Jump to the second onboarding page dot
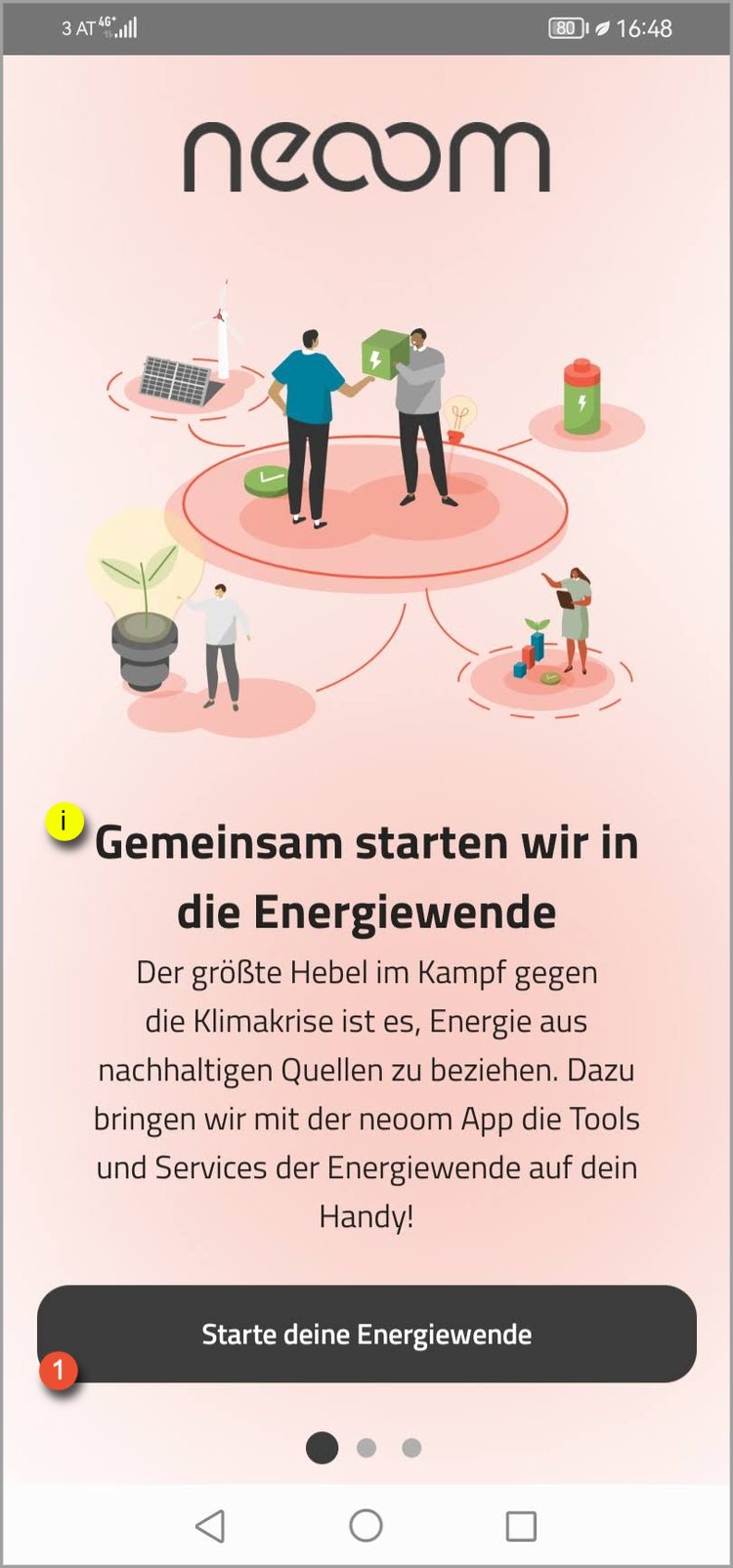The width and height of the screenshot is (733, 1568). [366, 1448]
